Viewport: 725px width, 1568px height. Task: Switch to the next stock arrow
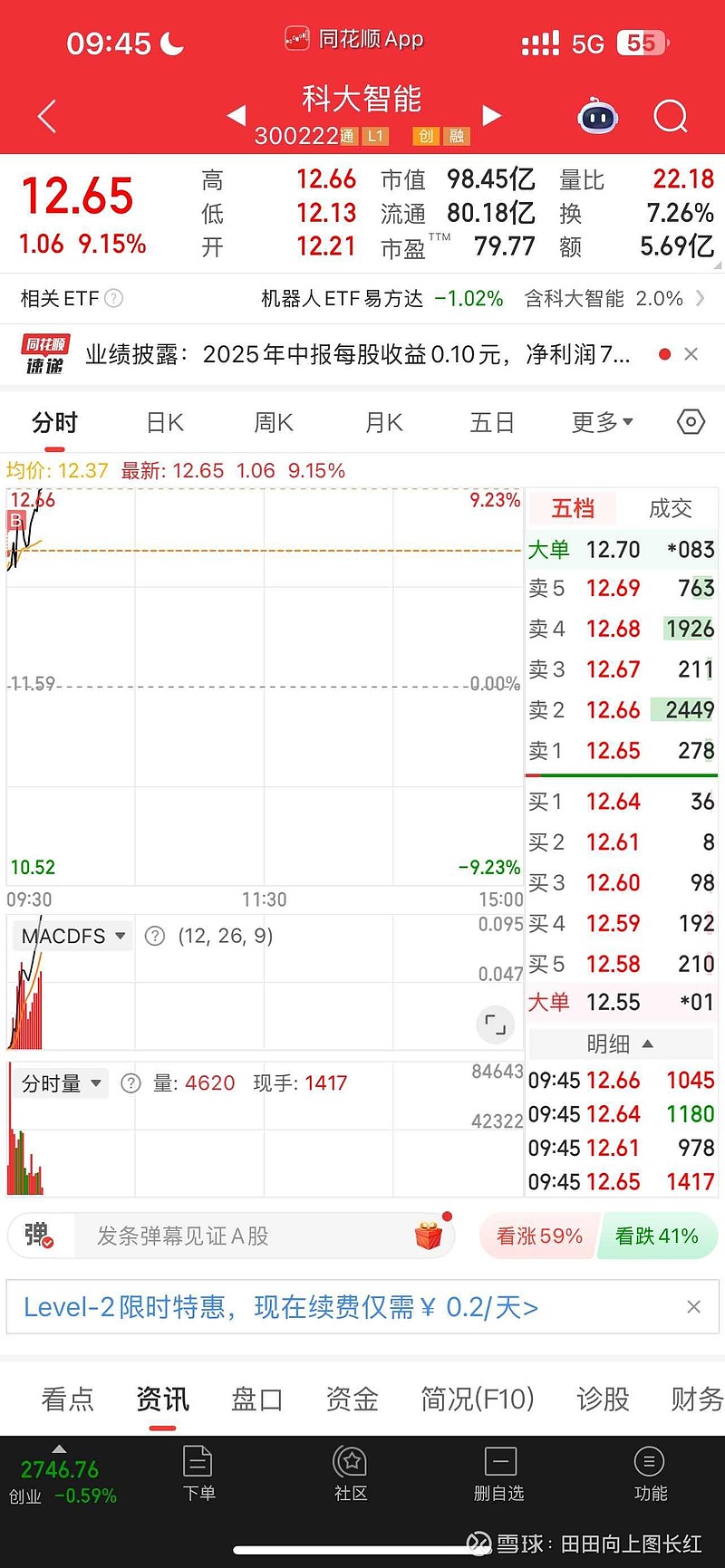coord(492,116)
